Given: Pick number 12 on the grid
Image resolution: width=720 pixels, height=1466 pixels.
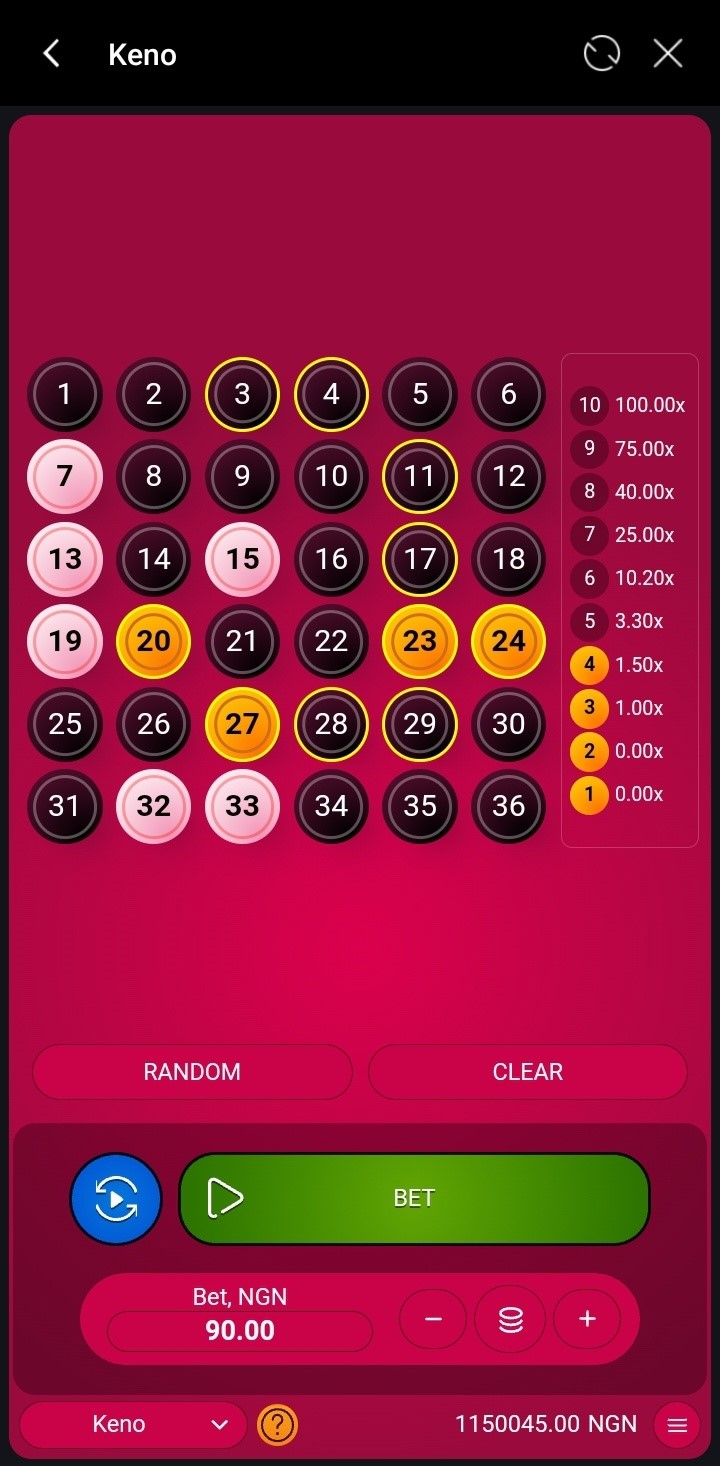Looking at the screenshot, I should 508,476.
